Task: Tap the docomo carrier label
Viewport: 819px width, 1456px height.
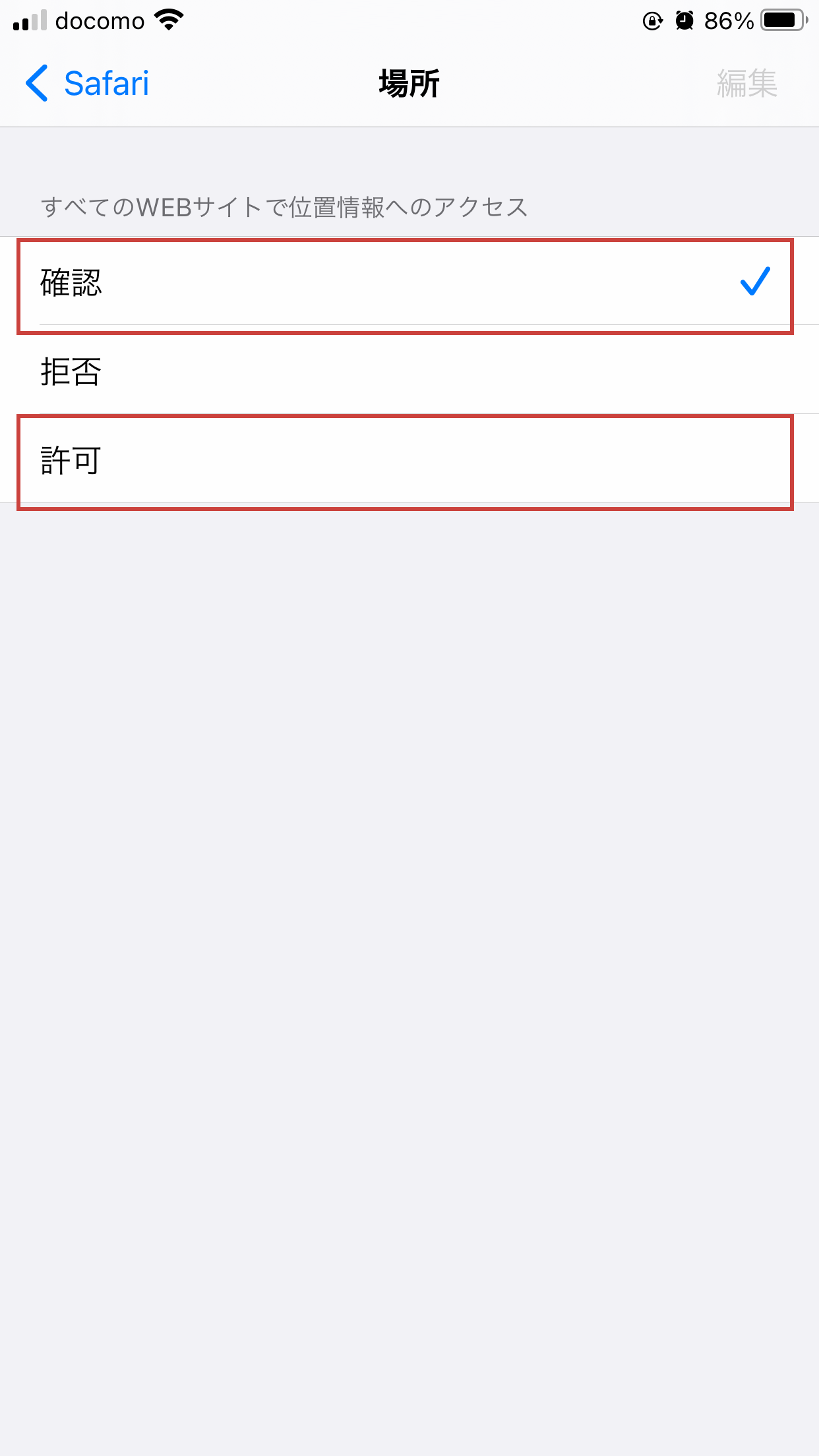Action: 102,20
